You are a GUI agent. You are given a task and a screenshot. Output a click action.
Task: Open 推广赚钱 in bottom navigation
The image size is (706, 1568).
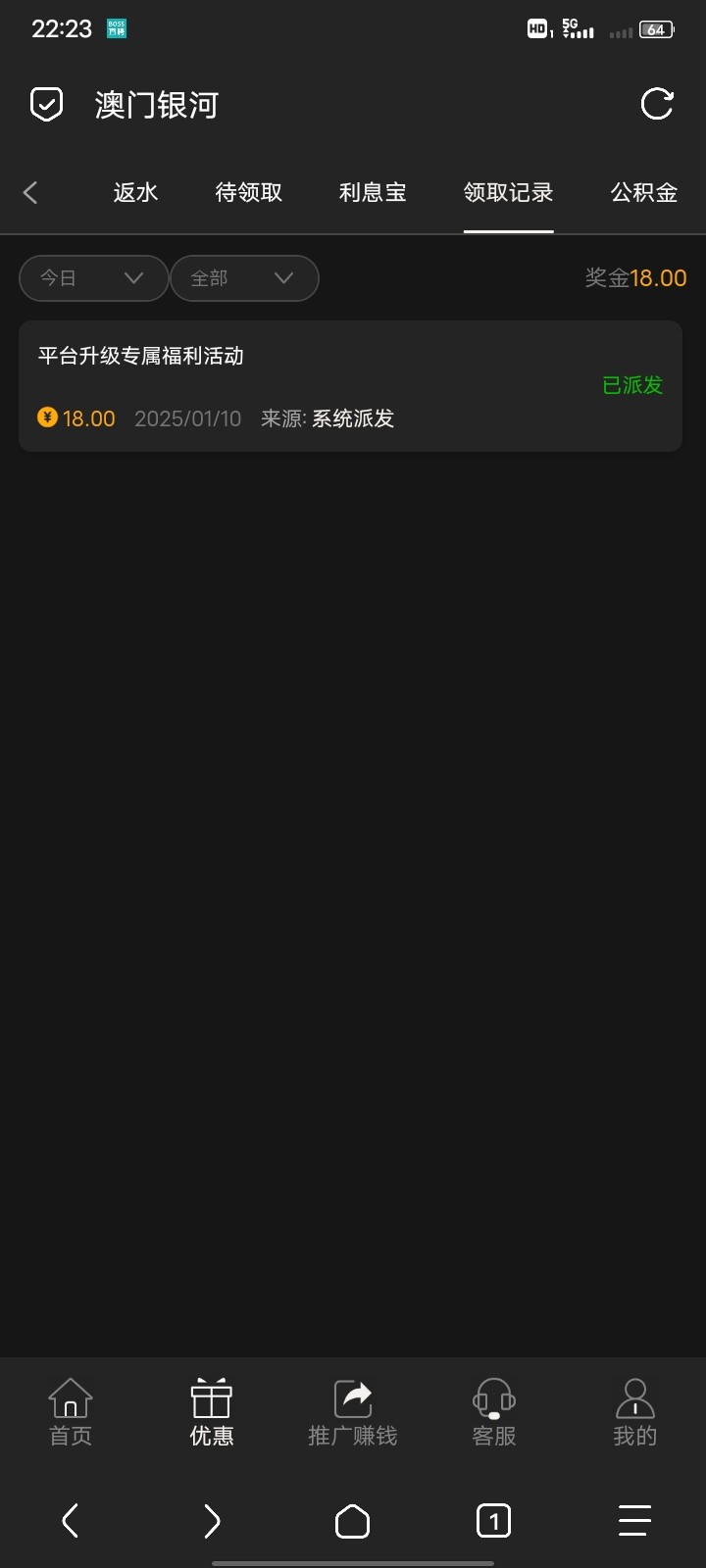click(x=353, y=1412)
